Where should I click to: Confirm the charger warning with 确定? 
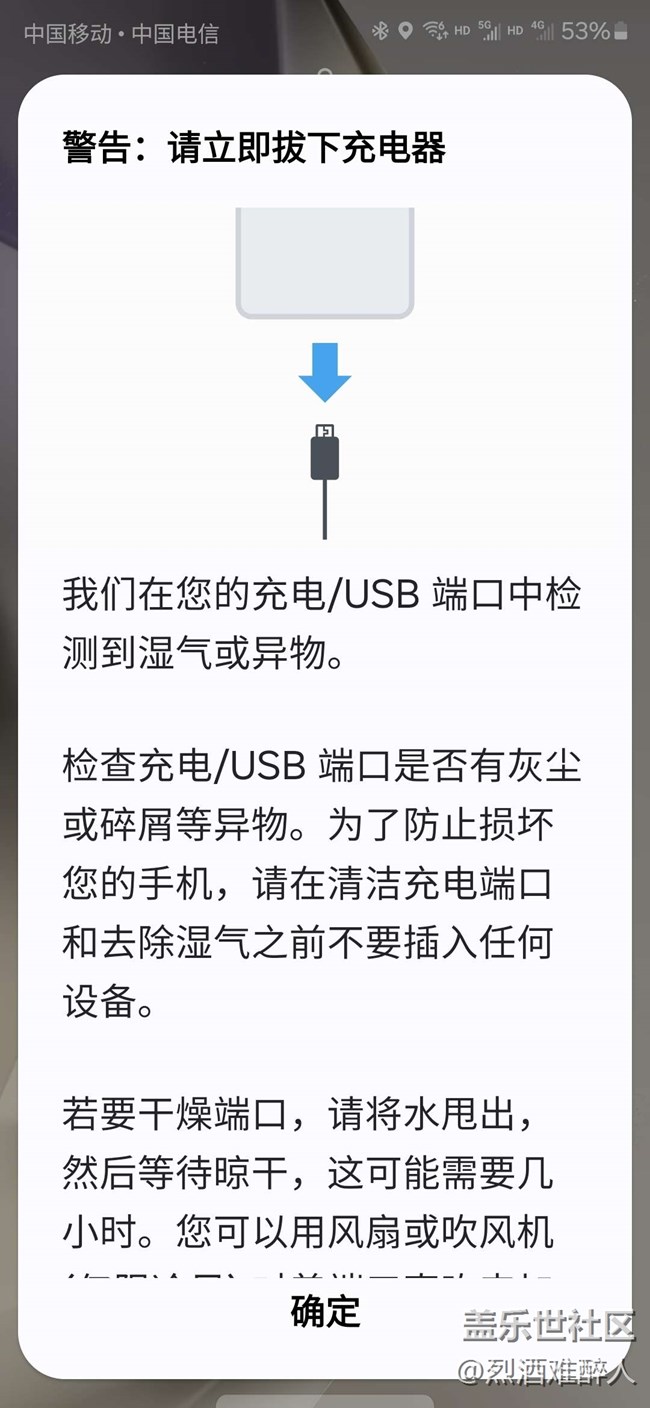coord(325,1311)
